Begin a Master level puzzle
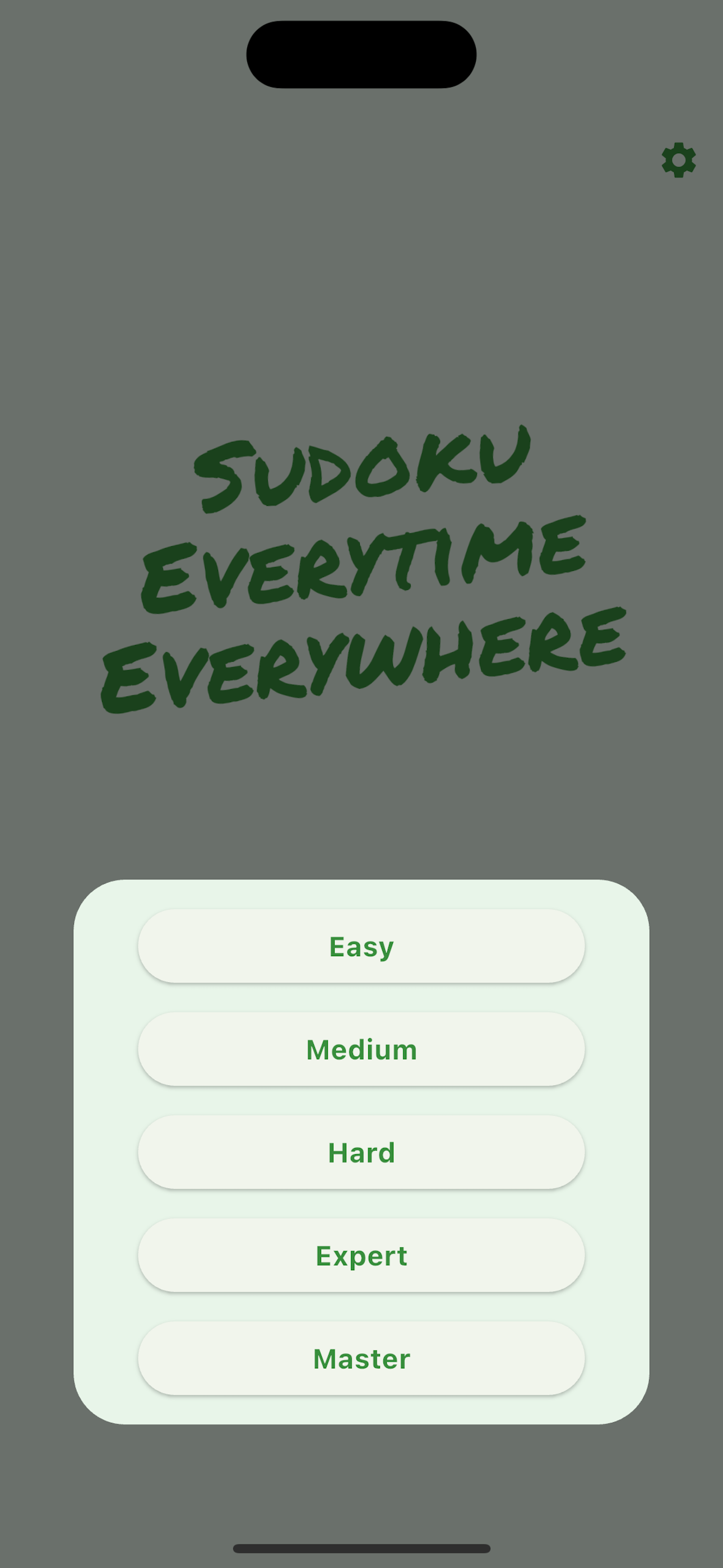Viewport: 723px width, 1568px height. pyautogui.click(x=361, y=1357)
